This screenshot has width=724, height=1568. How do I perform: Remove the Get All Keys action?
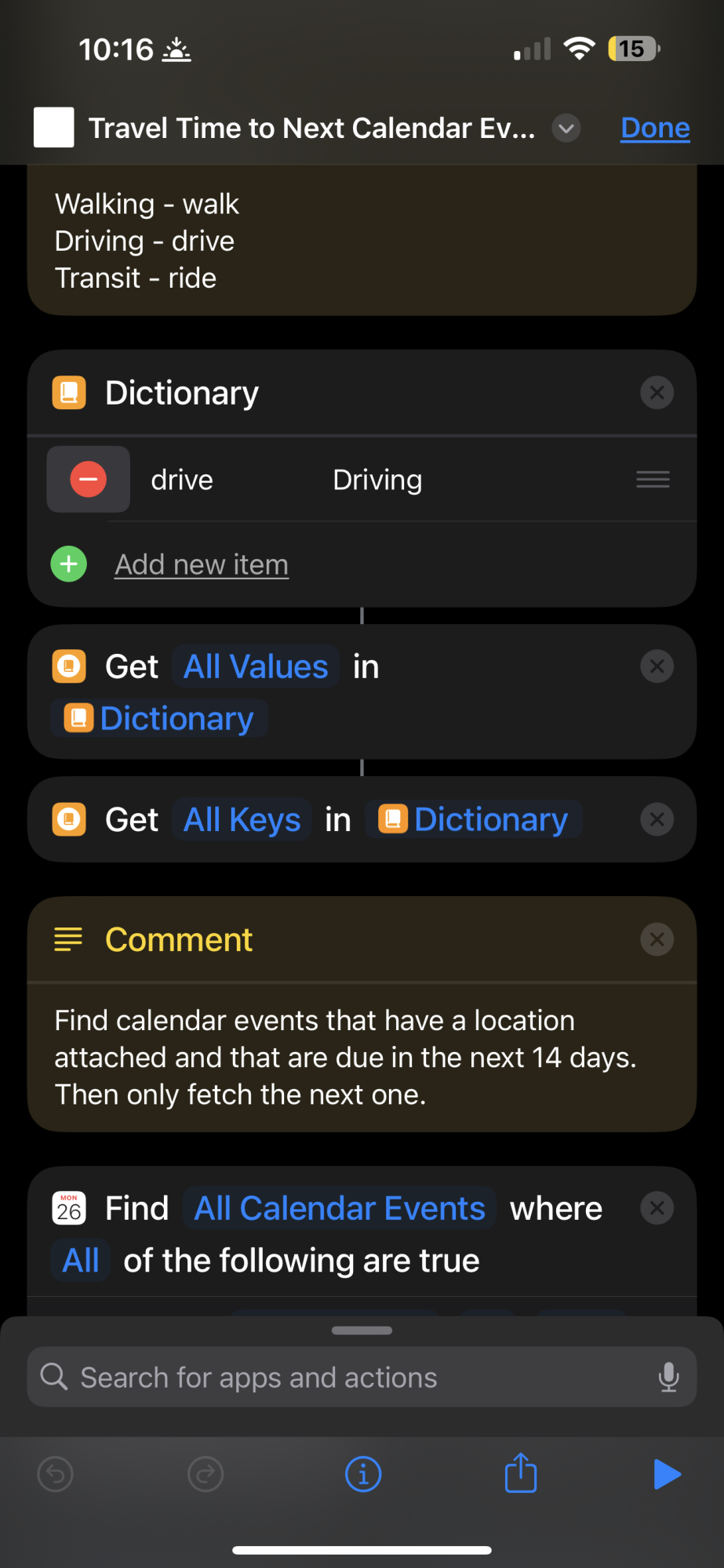[657, 819]
